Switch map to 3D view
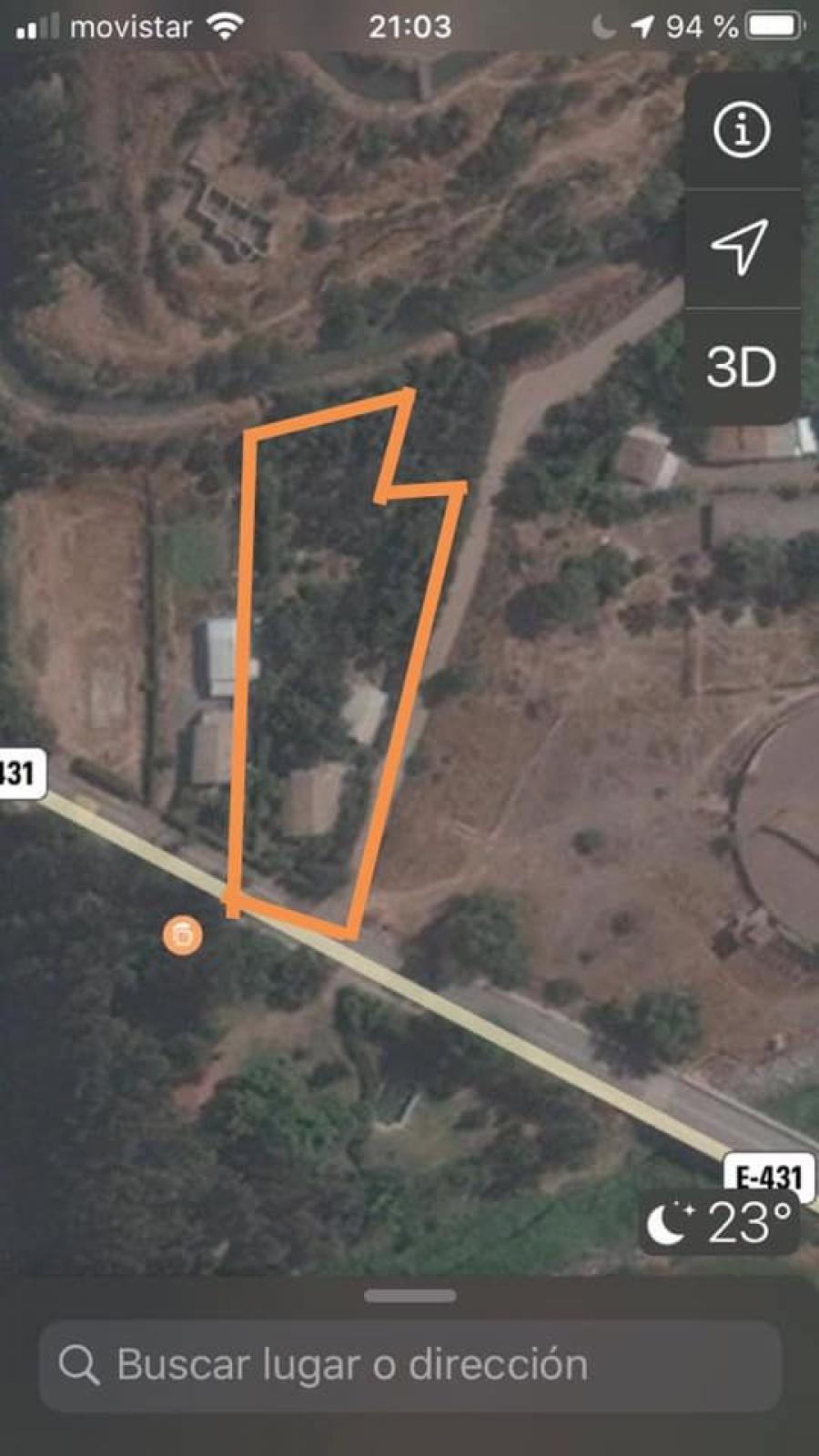 (741, 367)
